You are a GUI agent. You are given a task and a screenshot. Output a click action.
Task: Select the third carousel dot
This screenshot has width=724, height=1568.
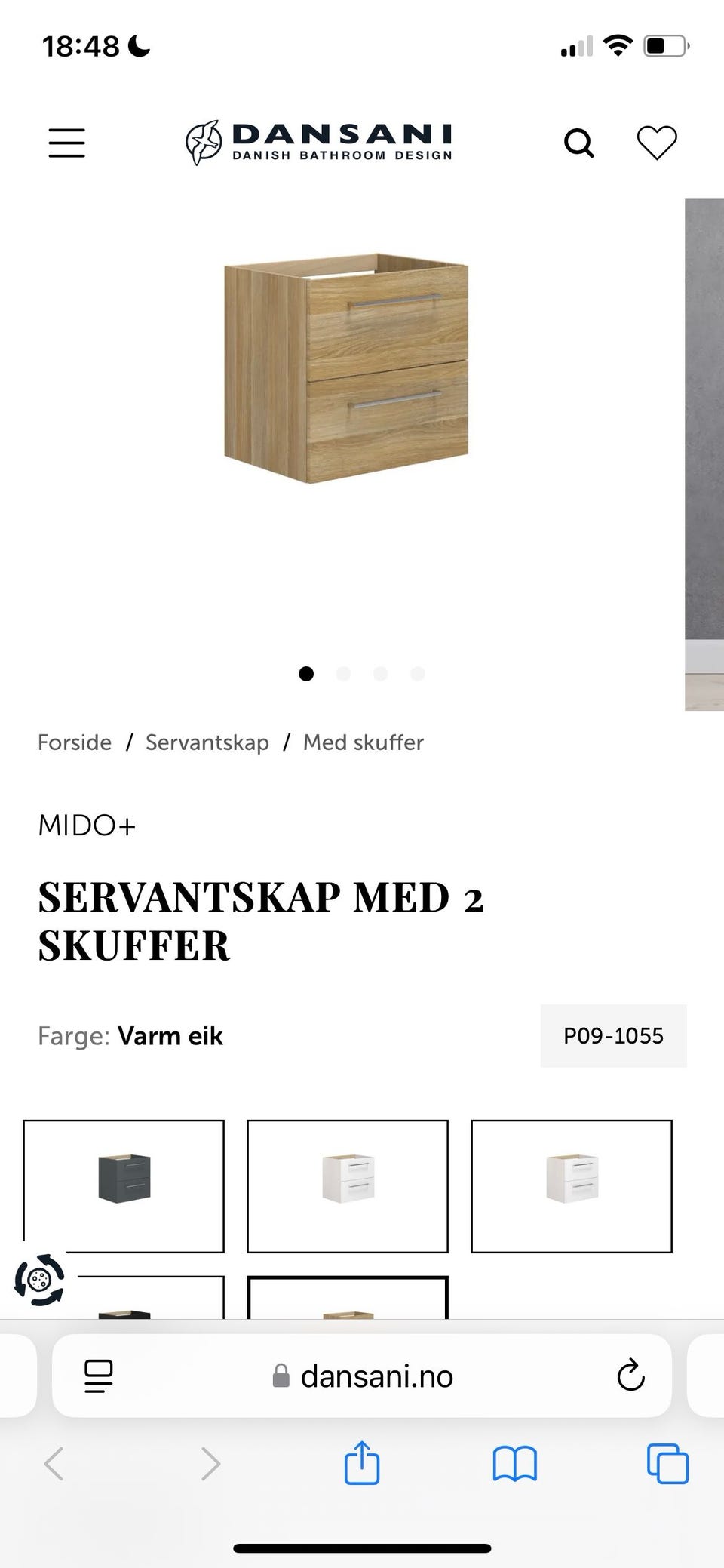click(381, 674)
